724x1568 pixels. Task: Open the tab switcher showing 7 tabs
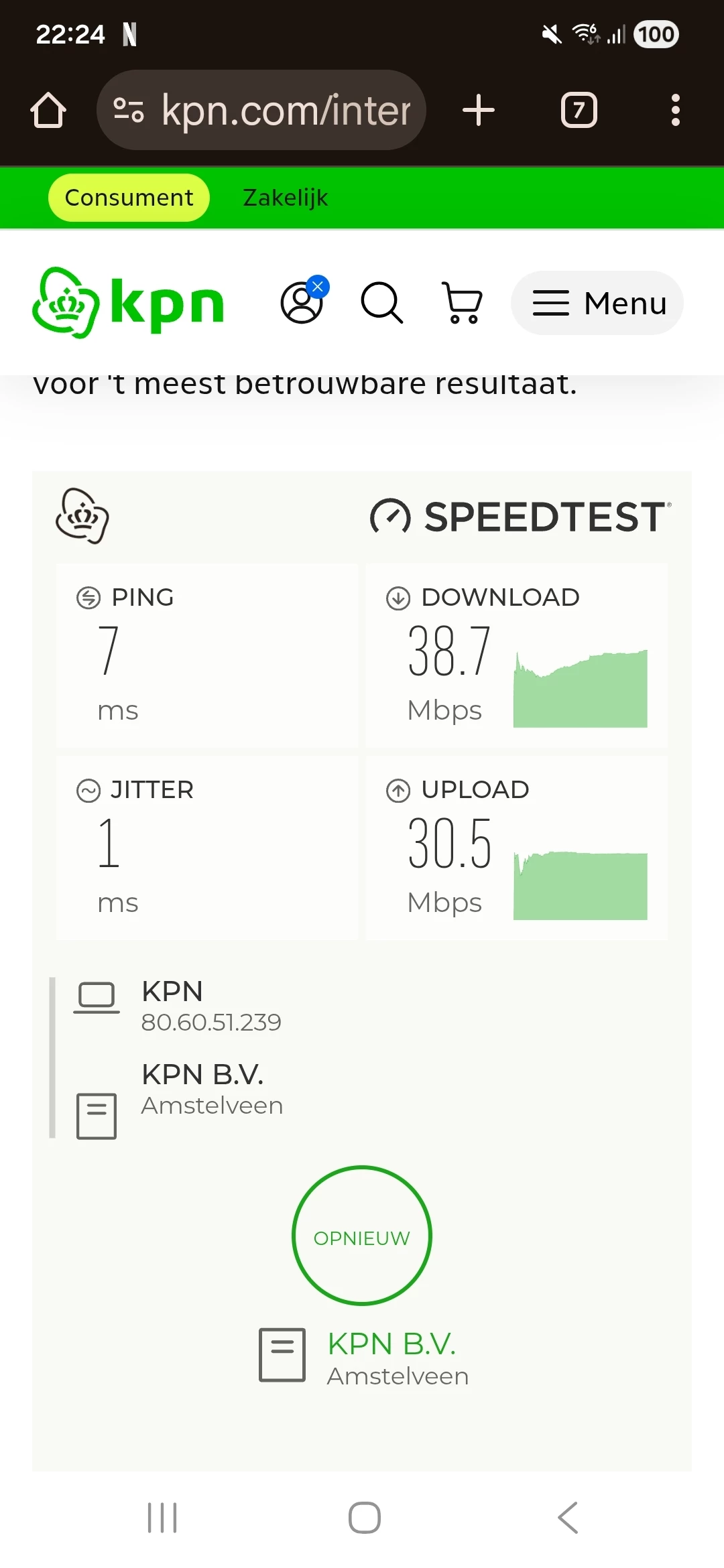[579, 111]
